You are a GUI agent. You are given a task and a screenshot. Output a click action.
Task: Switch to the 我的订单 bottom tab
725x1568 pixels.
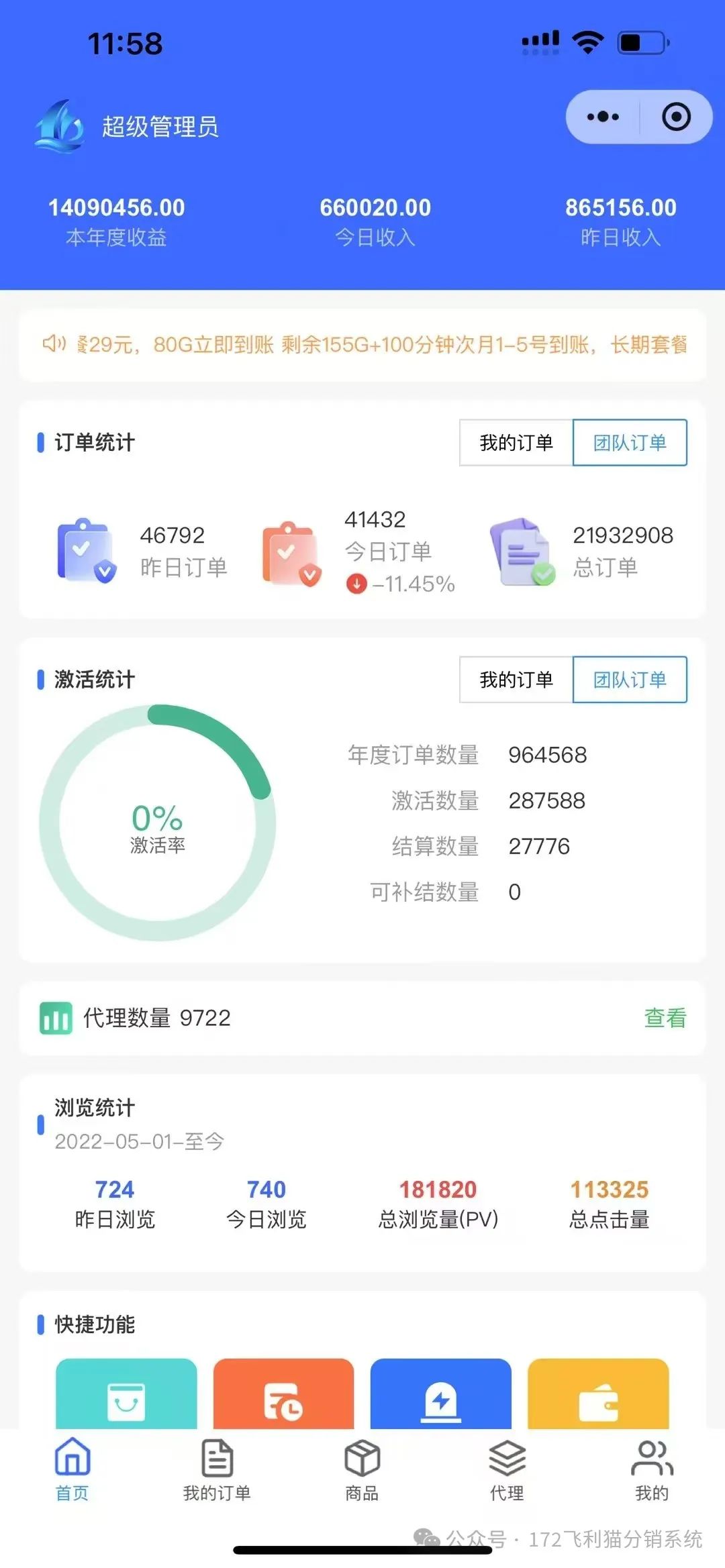click(217, 1469)
